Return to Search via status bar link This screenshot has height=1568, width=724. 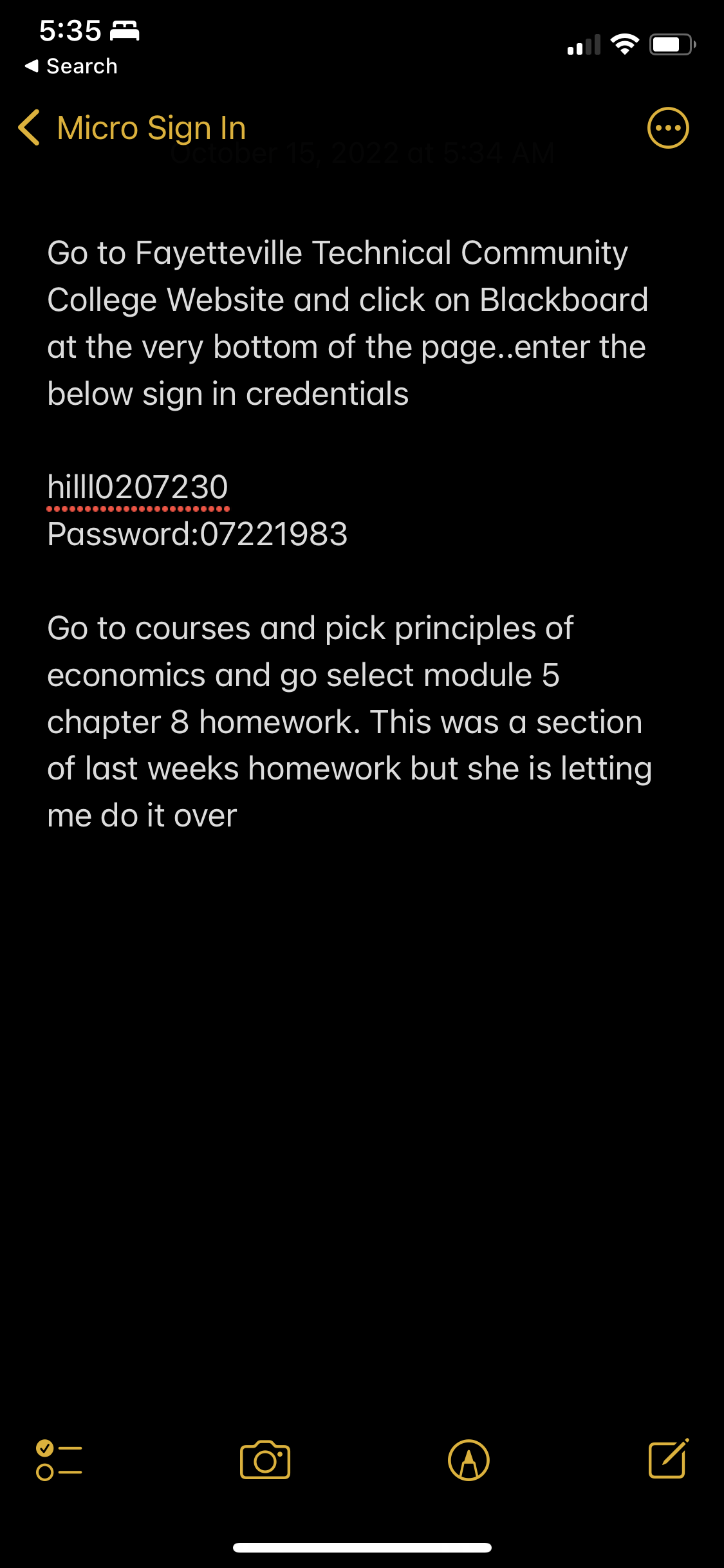[71, 66]
